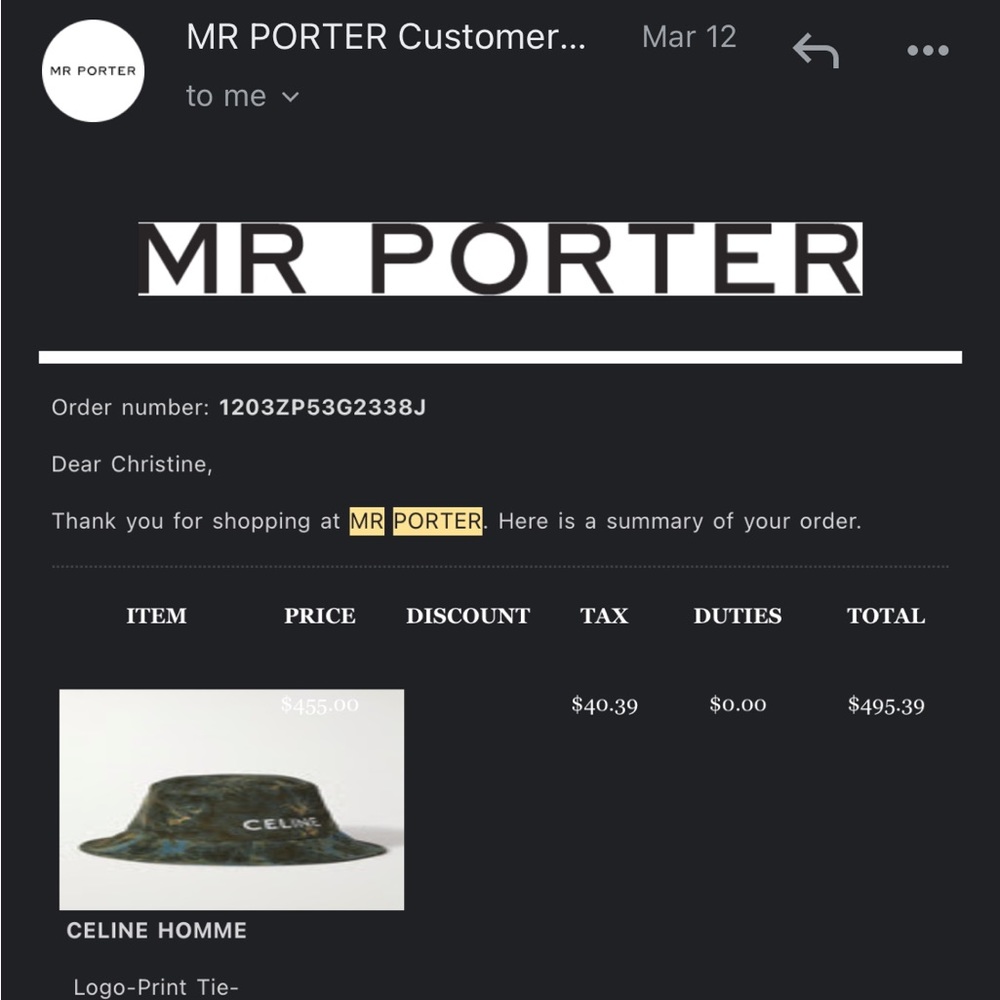1000x1000 pixels.
Task: Open the Celine hat product image
Action: point(232,799)
